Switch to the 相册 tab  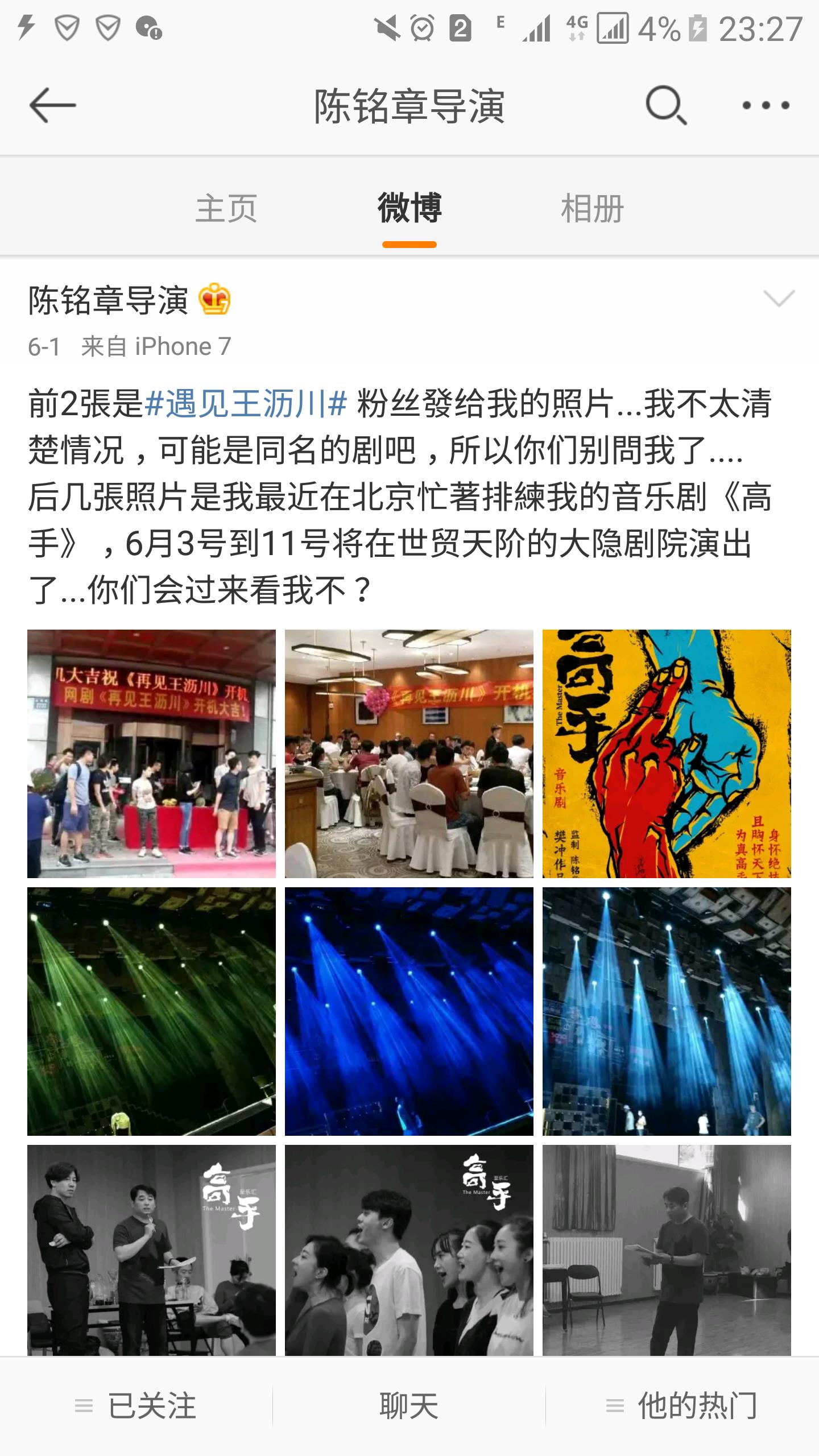[592, 208]
